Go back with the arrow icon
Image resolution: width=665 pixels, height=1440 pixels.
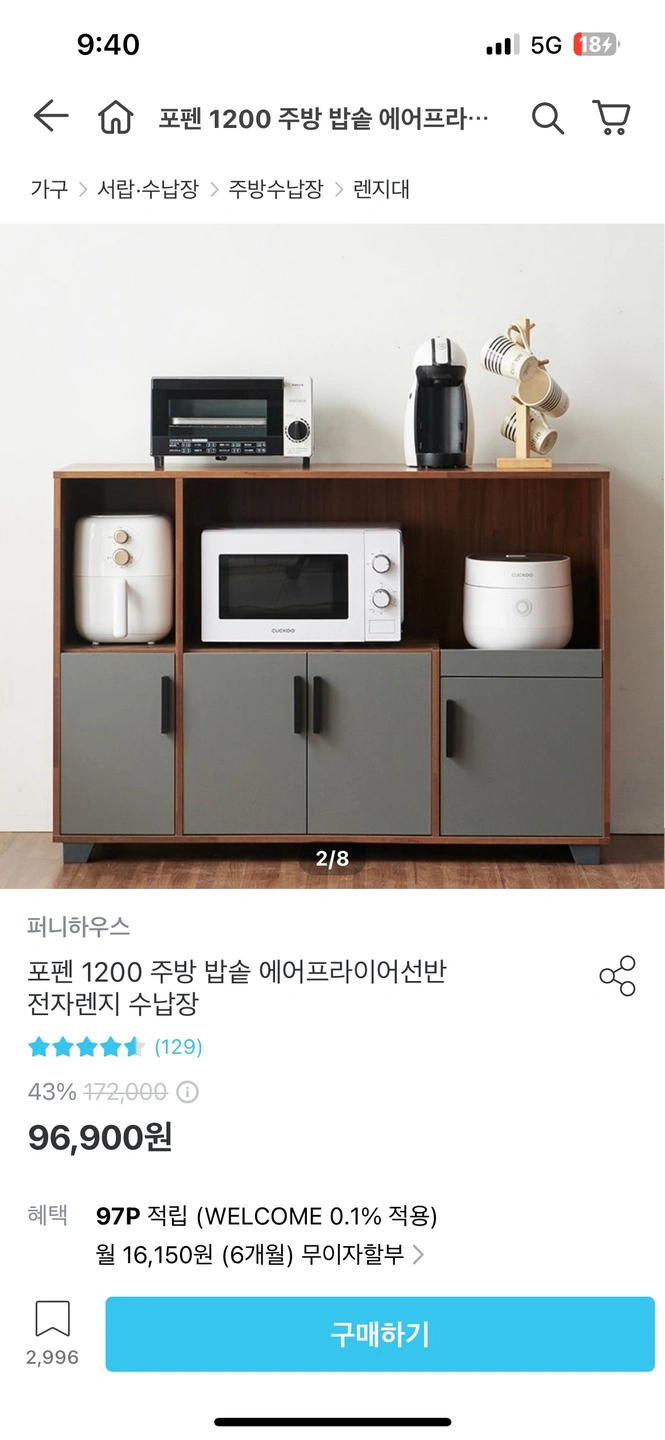tap(50, 117)
